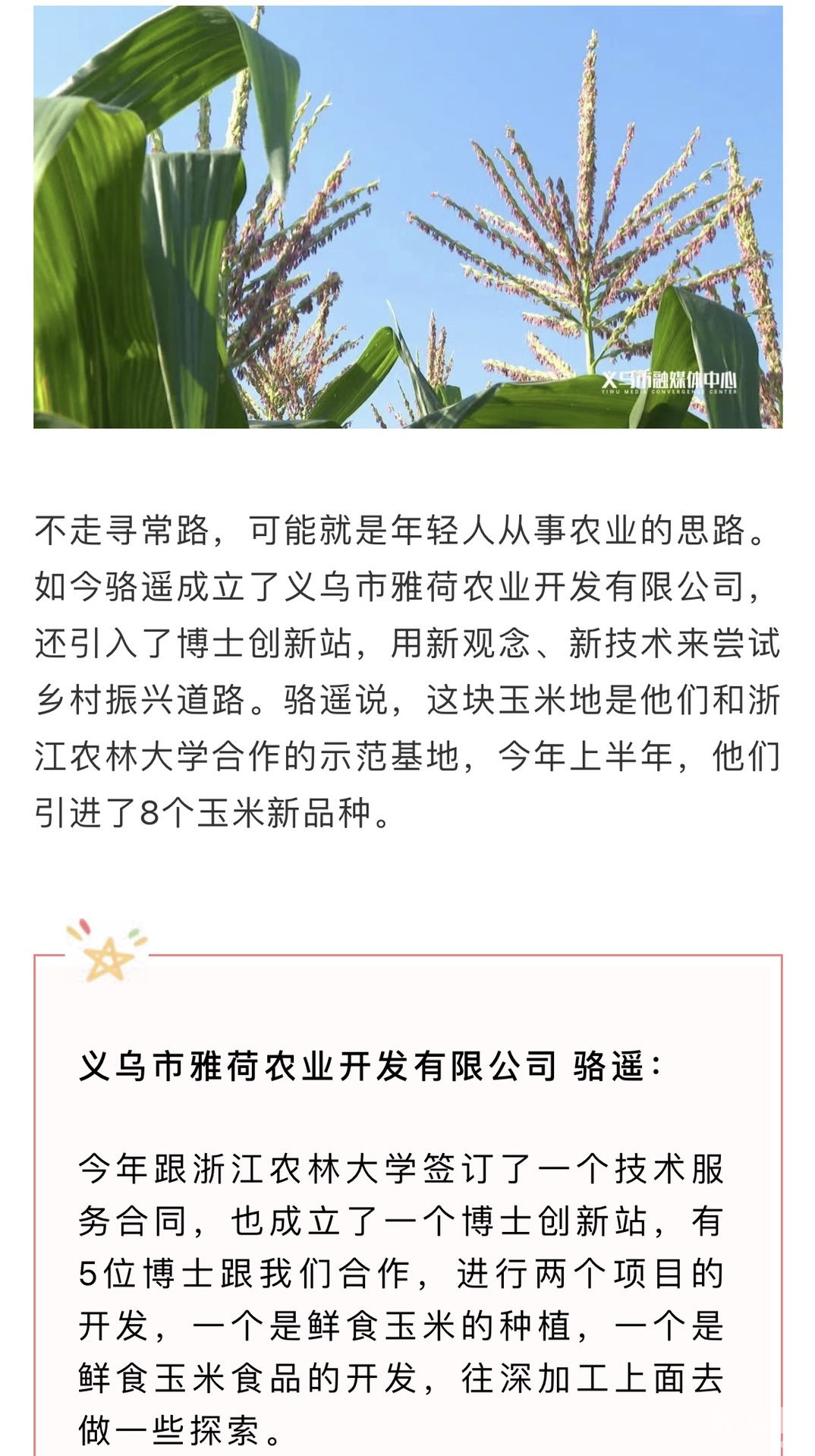Open the corn tassel photo full screen

pyautogui.click(x=407, y=216)
